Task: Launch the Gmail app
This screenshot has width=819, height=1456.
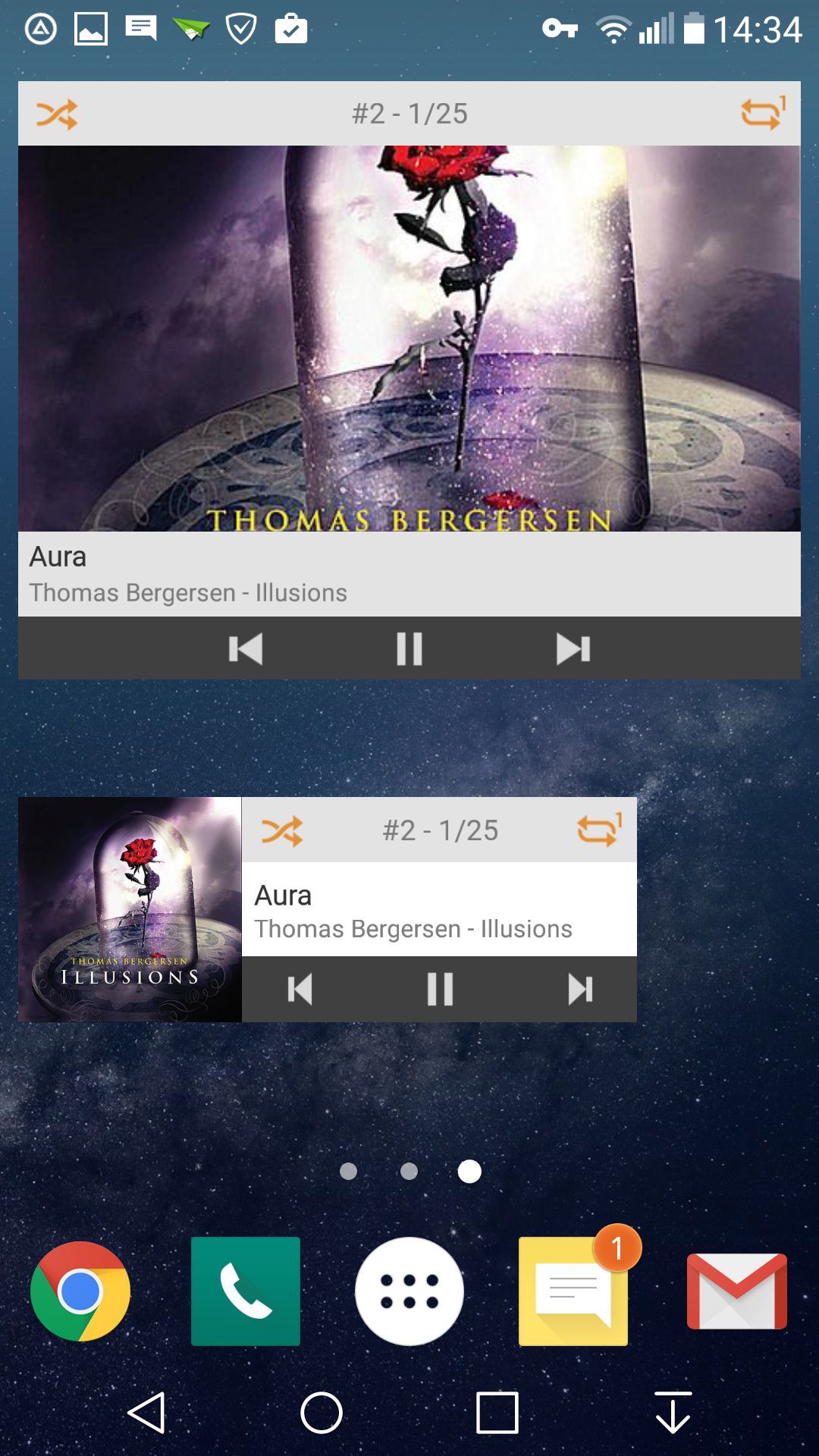Action: 737,1291
